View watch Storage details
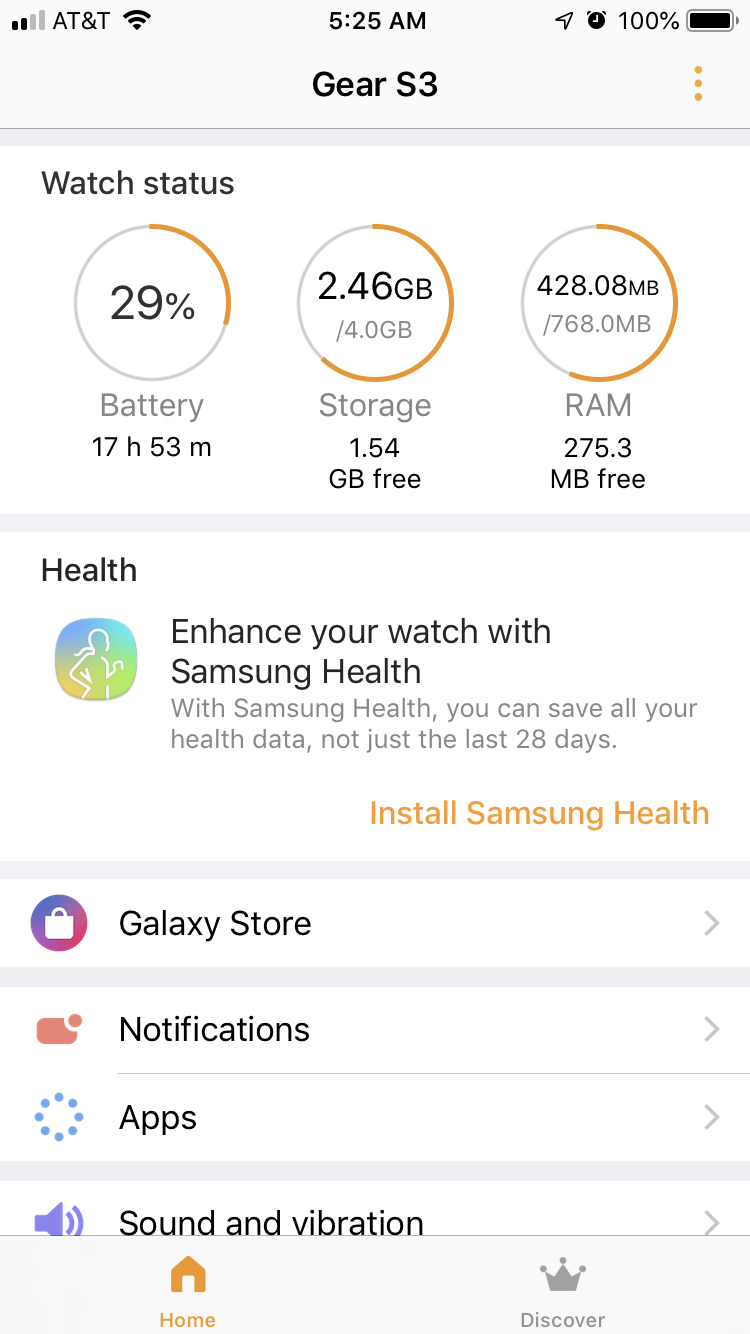This screenshot has height=1334, width=750. pos(375,303)
